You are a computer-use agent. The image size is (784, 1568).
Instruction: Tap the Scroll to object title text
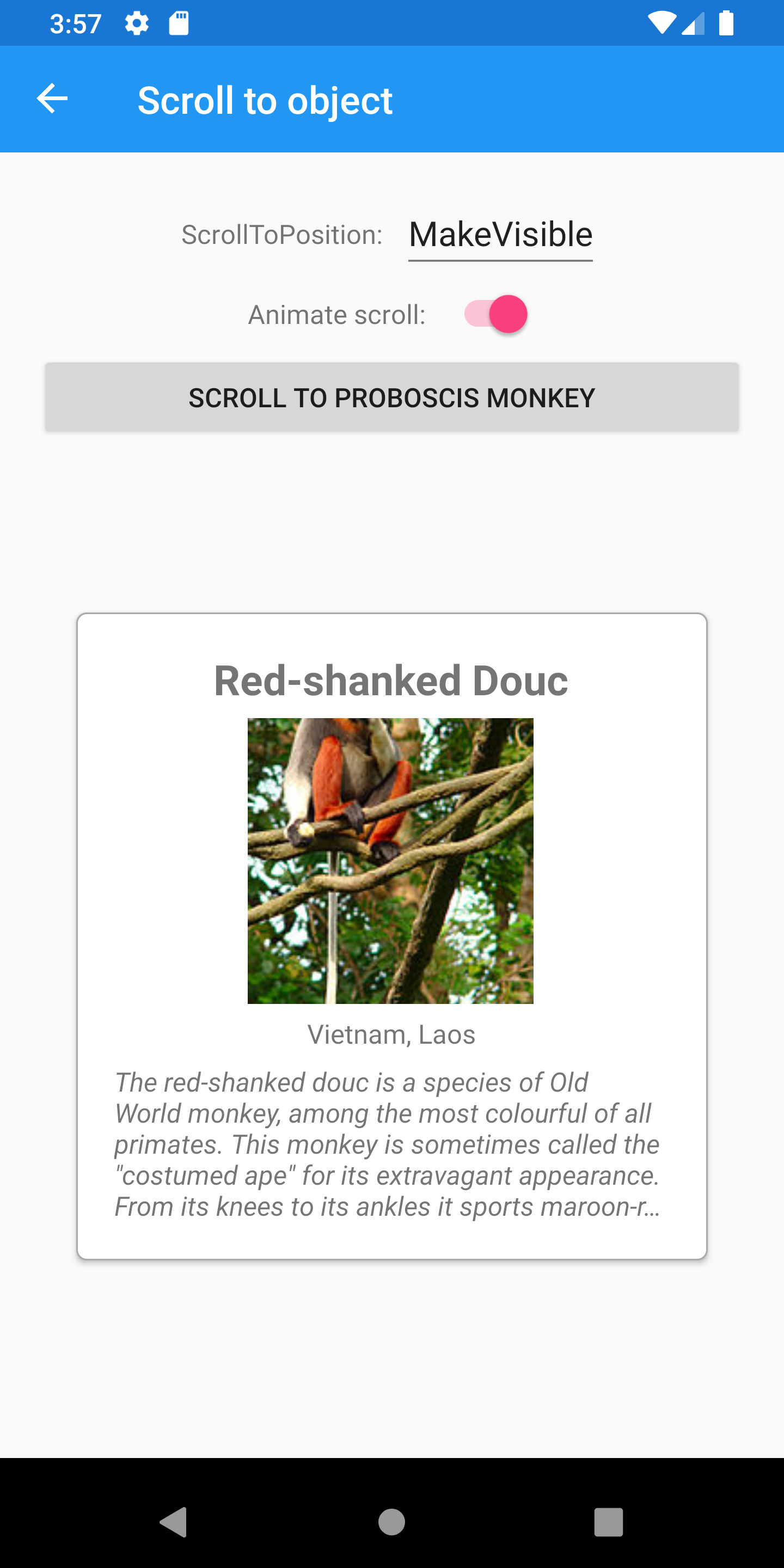pyautogui.click(x=265, y=99)
